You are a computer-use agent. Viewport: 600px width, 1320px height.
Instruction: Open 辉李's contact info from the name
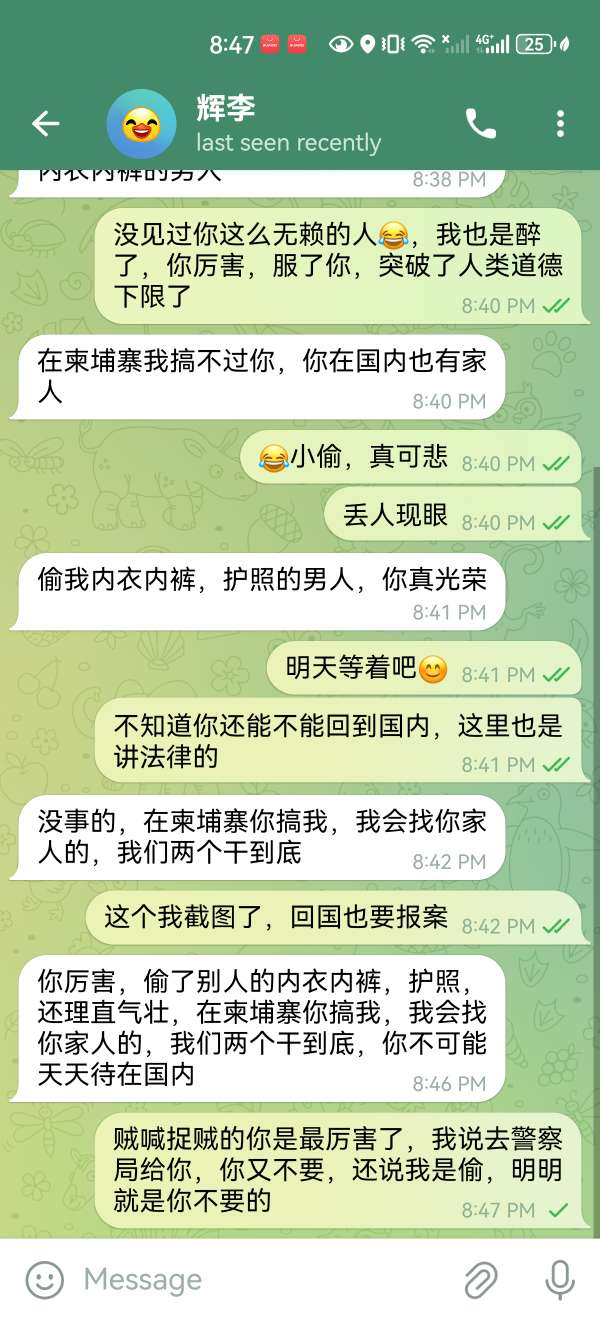click(226, 109)
